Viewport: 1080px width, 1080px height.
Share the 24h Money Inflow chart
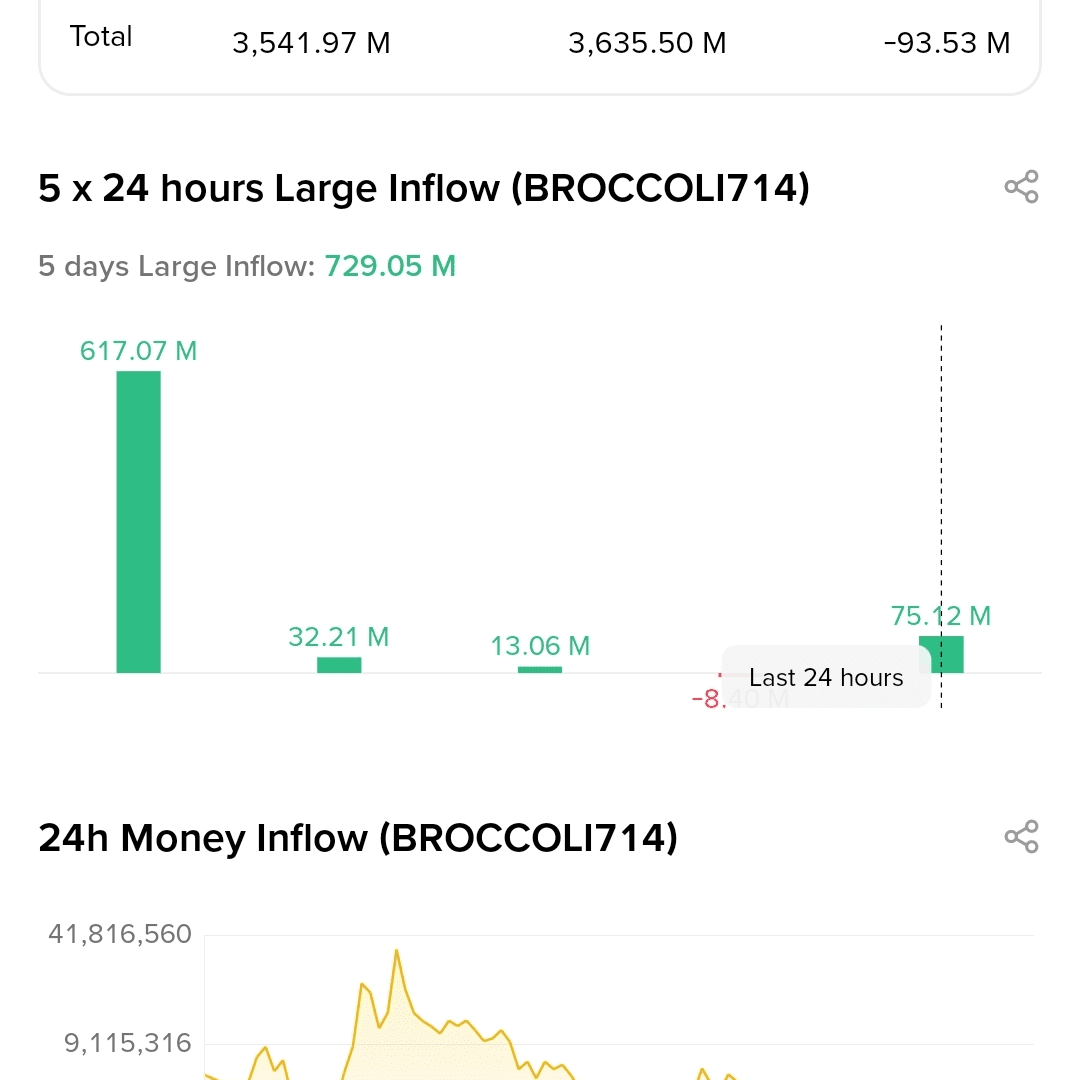click(x=1021, y=836)
